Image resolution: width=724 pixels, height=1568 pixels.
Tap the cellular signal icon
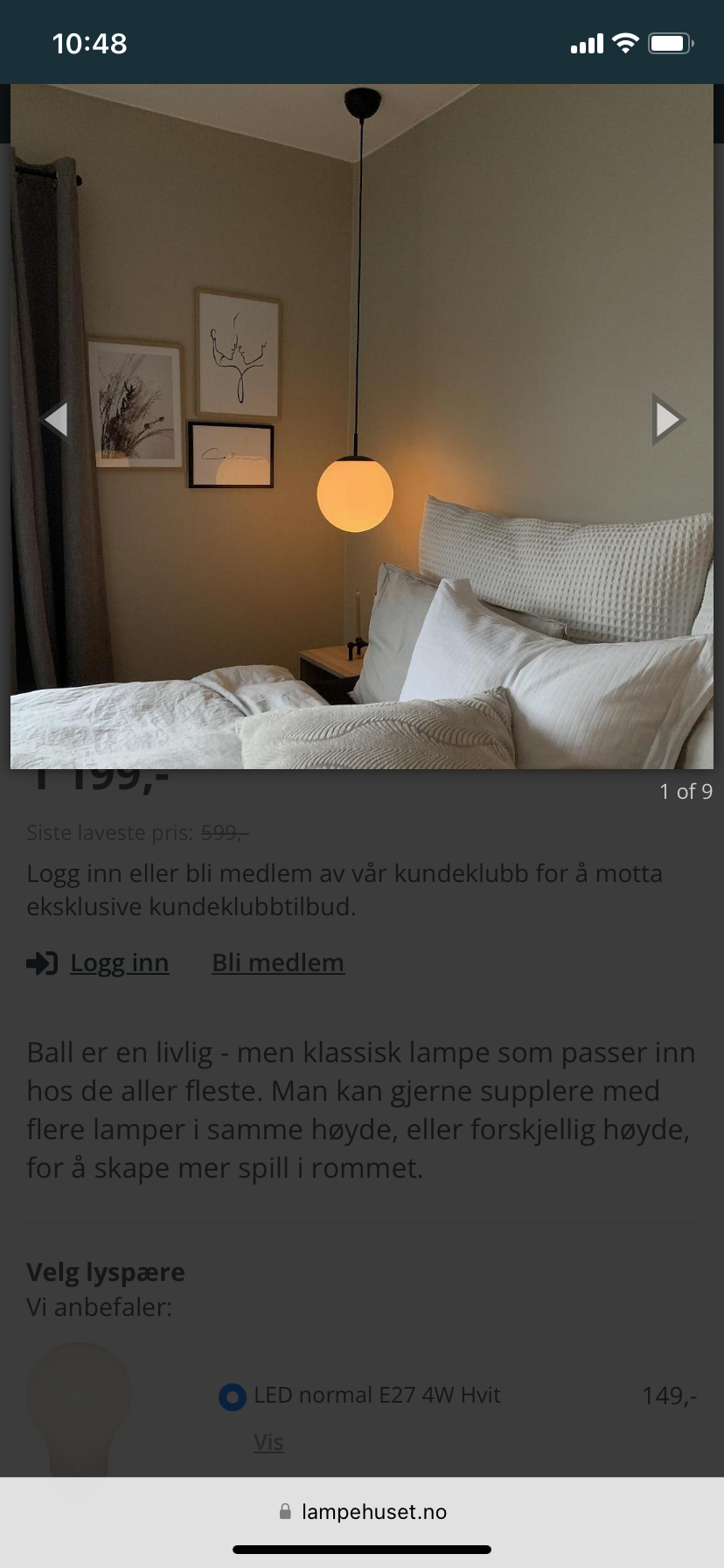click(x=586, y=42)
